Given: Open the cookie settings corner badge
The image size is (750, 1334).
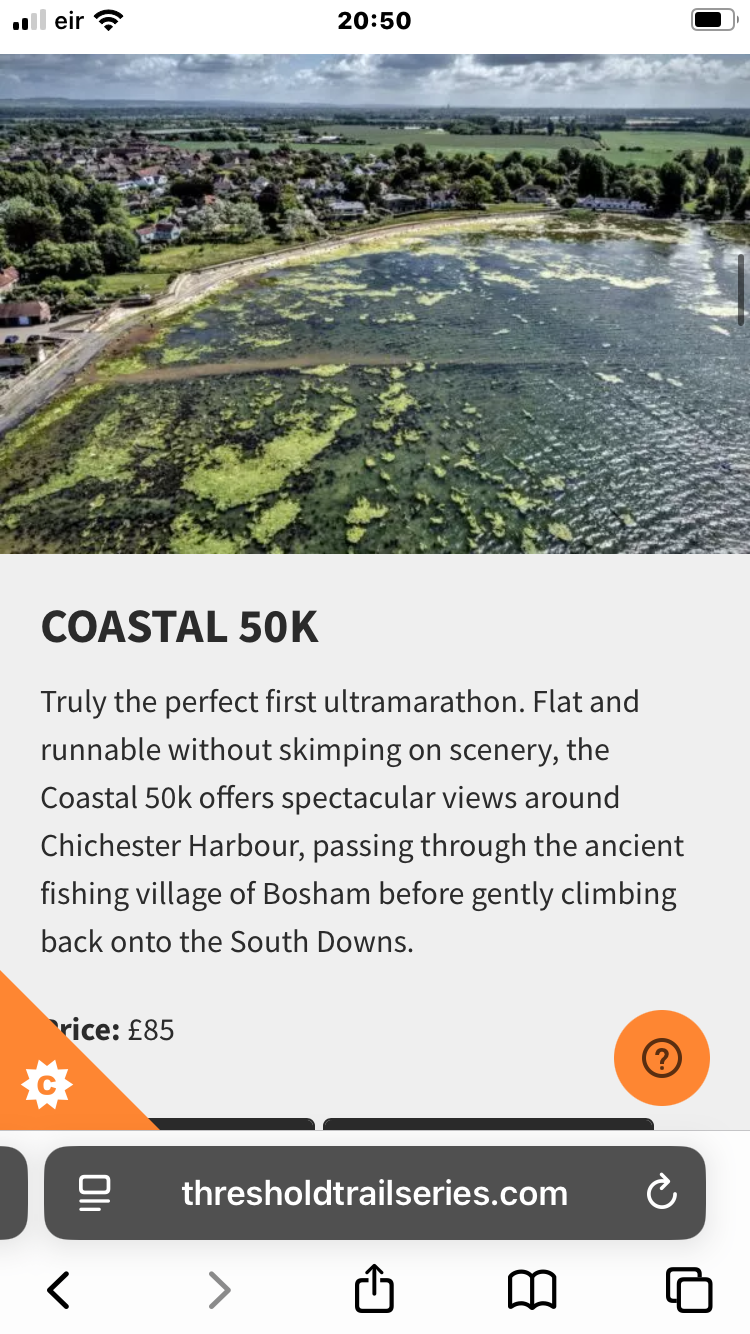Looking at the screenshot, I should [x=46, y=1085].
